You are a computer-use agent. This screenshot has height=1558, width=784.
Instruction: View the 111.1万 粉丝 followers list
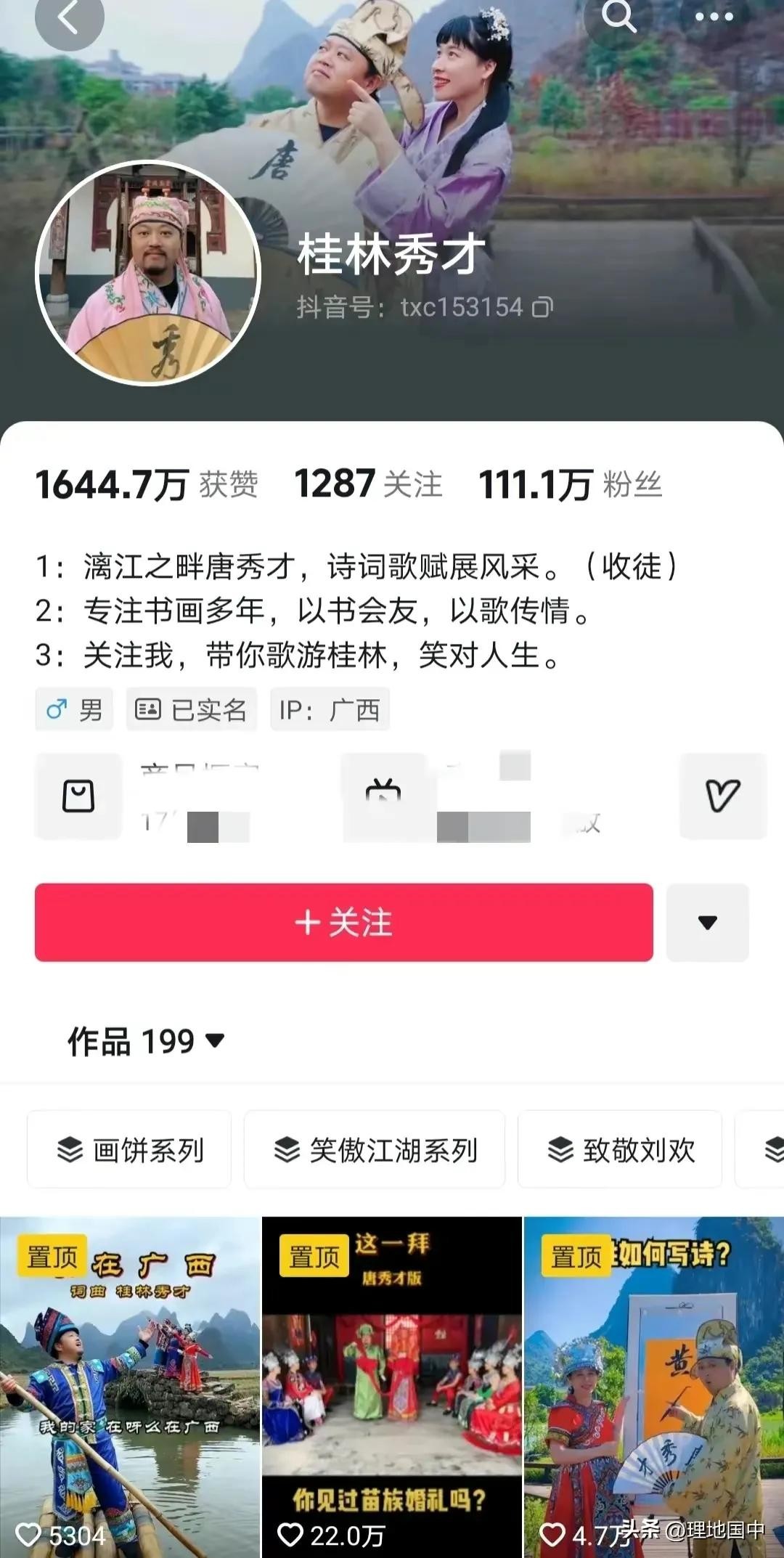tap(571, 484)
